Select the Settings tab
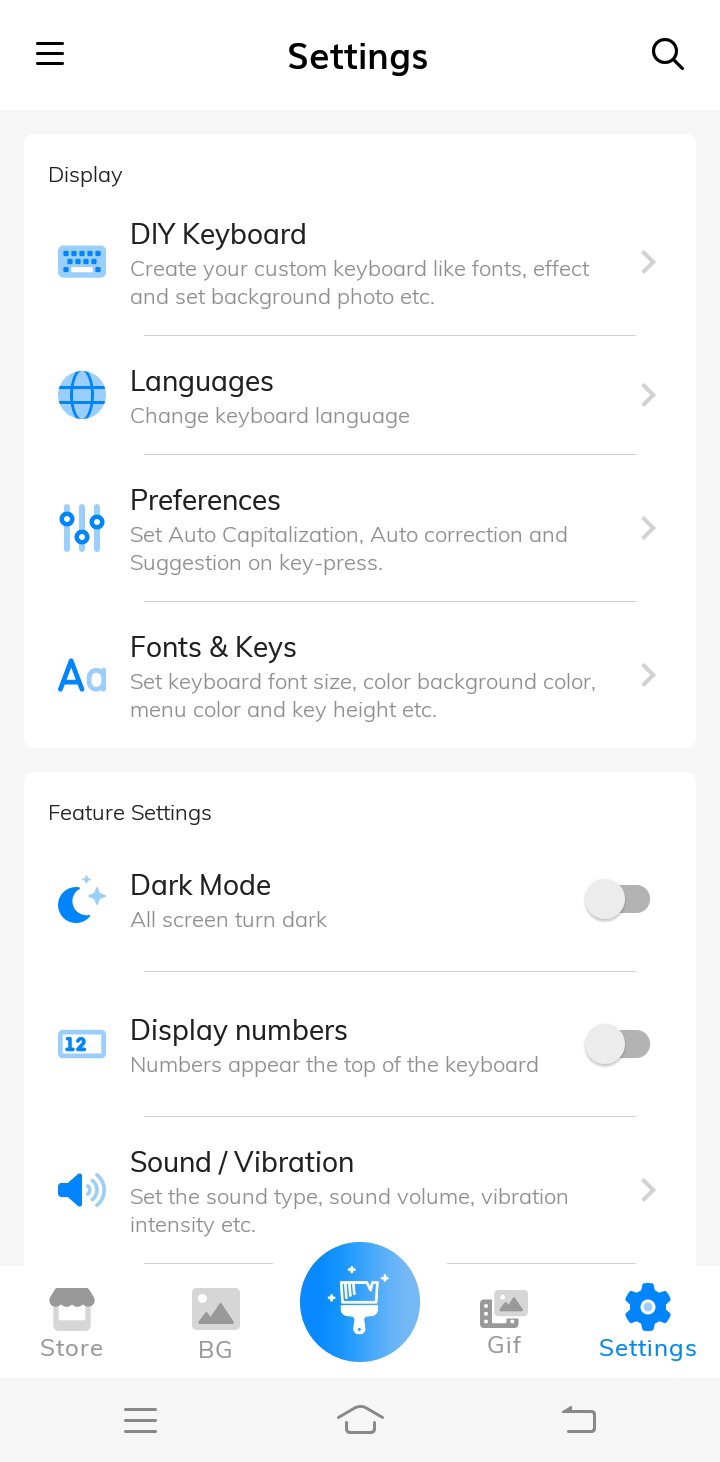This screenshot has height=1462, width=720. tap(647, 1323)
